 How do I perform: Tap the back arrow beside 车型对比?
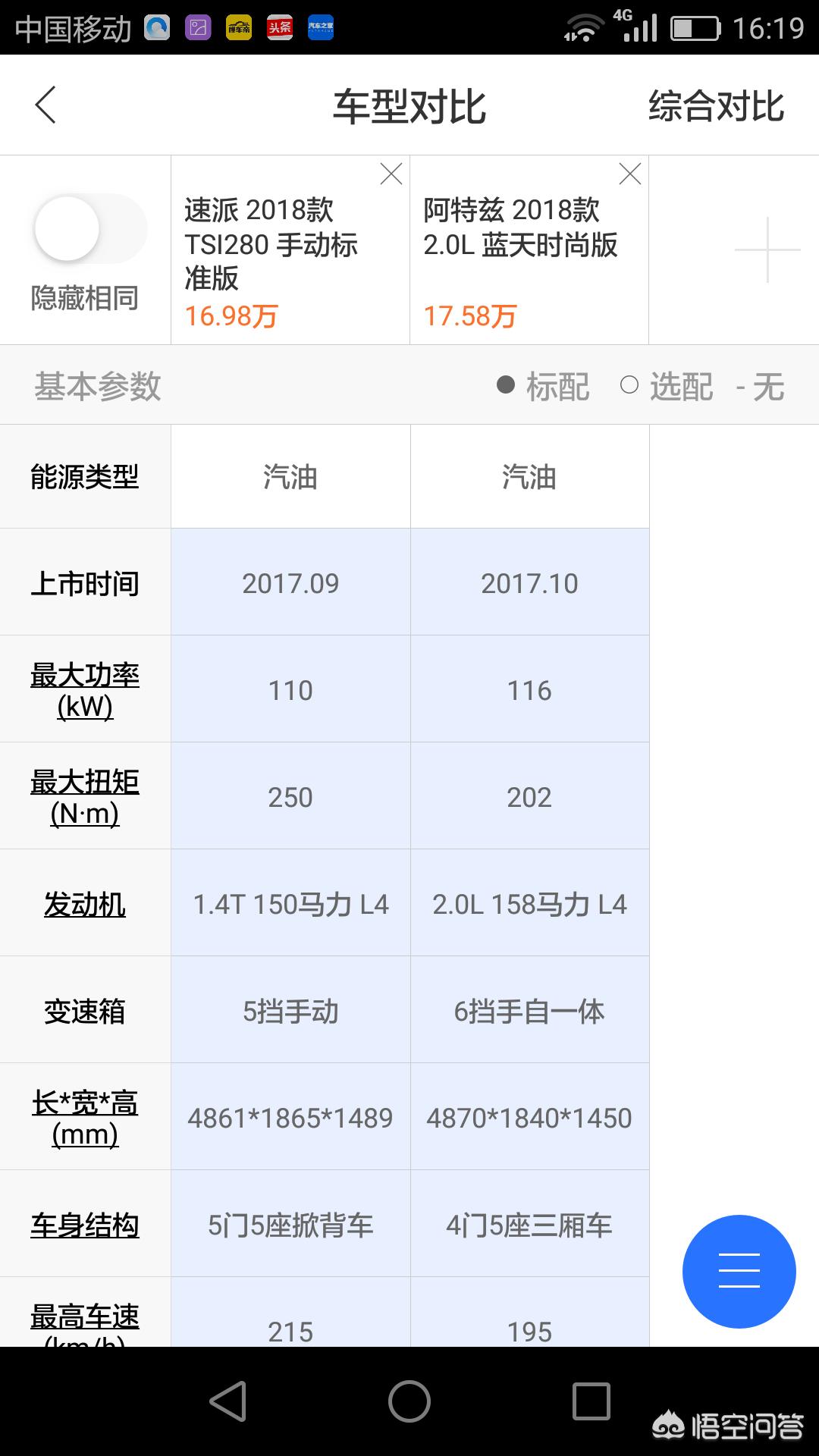(45, 106)
